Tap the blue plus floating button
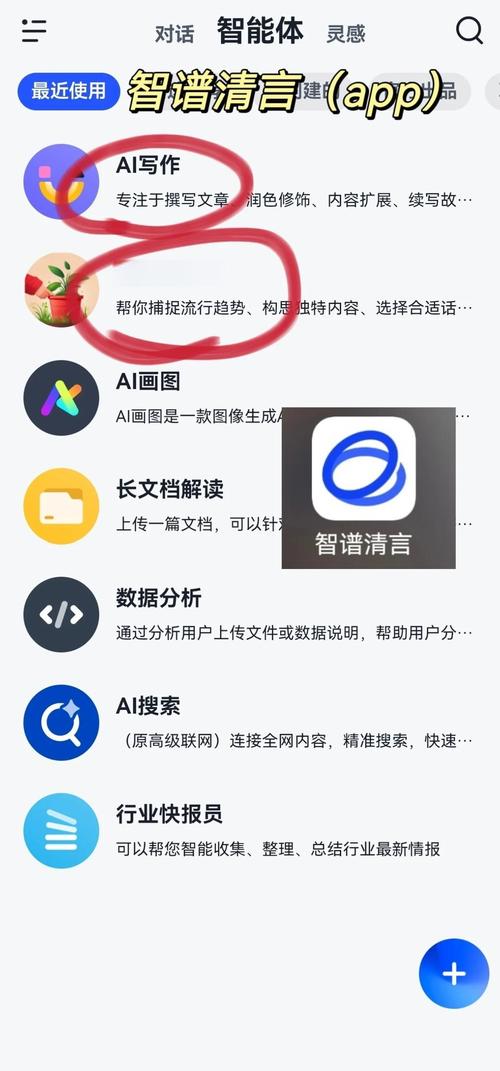 [x=454, y=974]
